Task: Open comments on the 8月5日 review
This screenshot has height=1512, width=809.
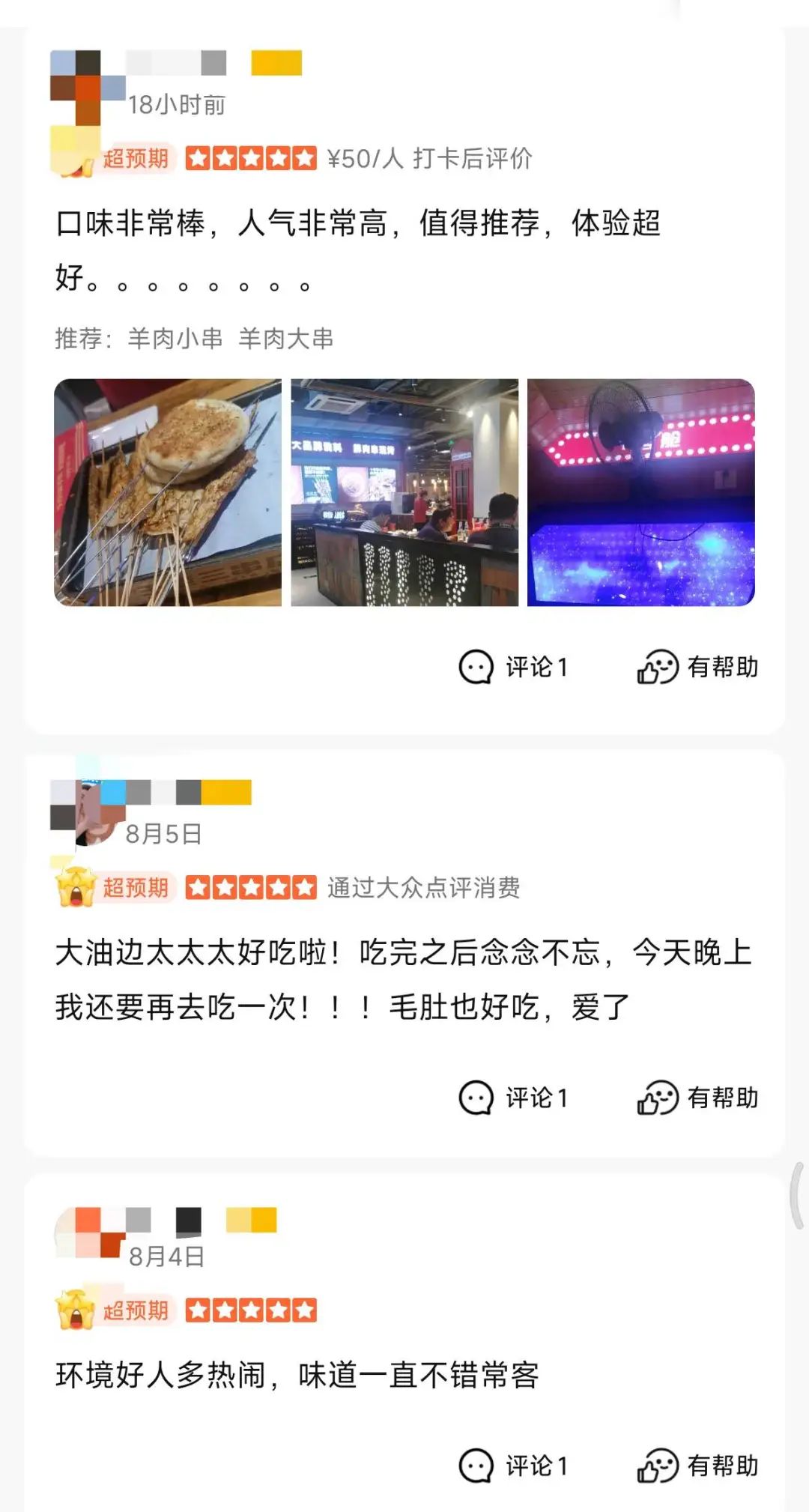Action: (514, 1098)
